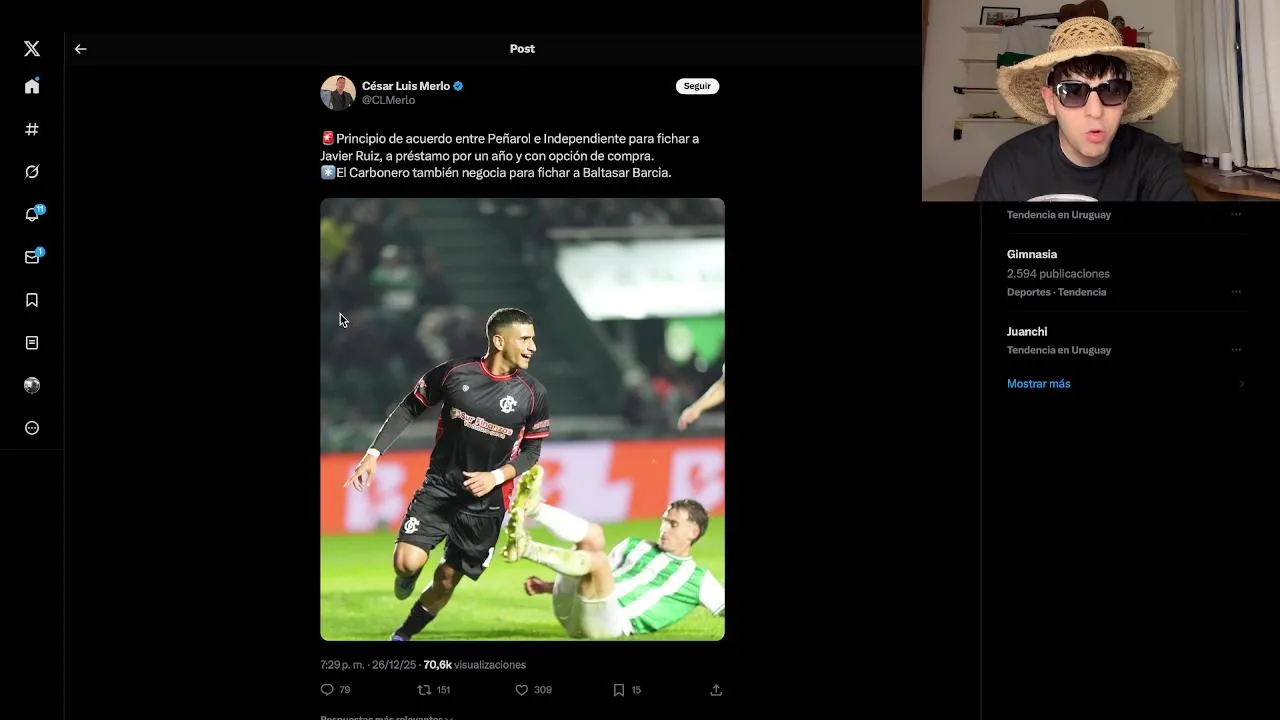
Task: Open saved bookmarks in sidebar
Action: pos(32,300)
